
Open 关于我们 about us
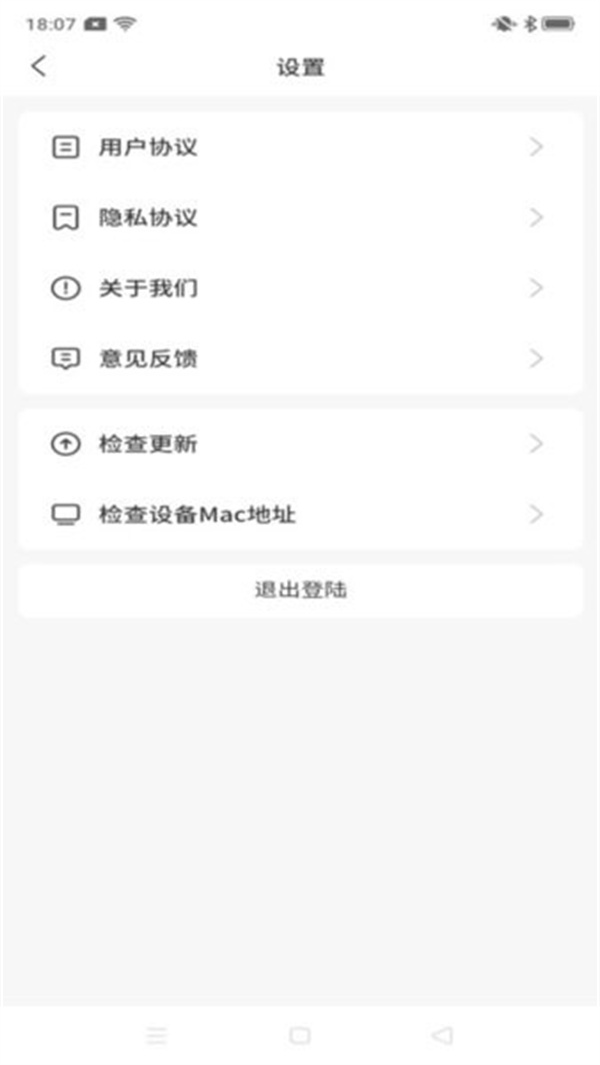pos(300,288)
